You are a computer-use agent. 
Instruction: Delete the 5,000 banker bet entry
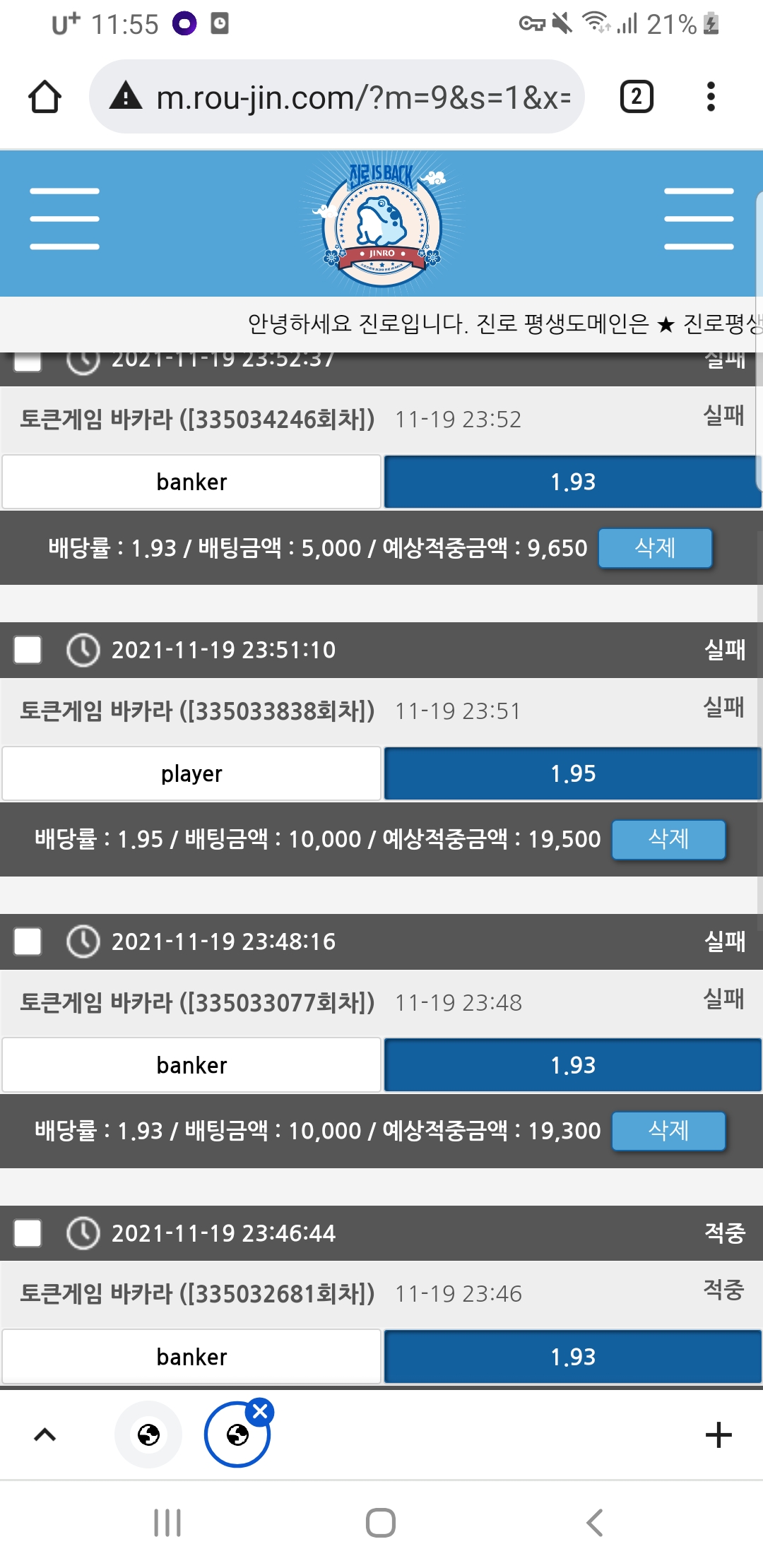(x=655, y=548)
